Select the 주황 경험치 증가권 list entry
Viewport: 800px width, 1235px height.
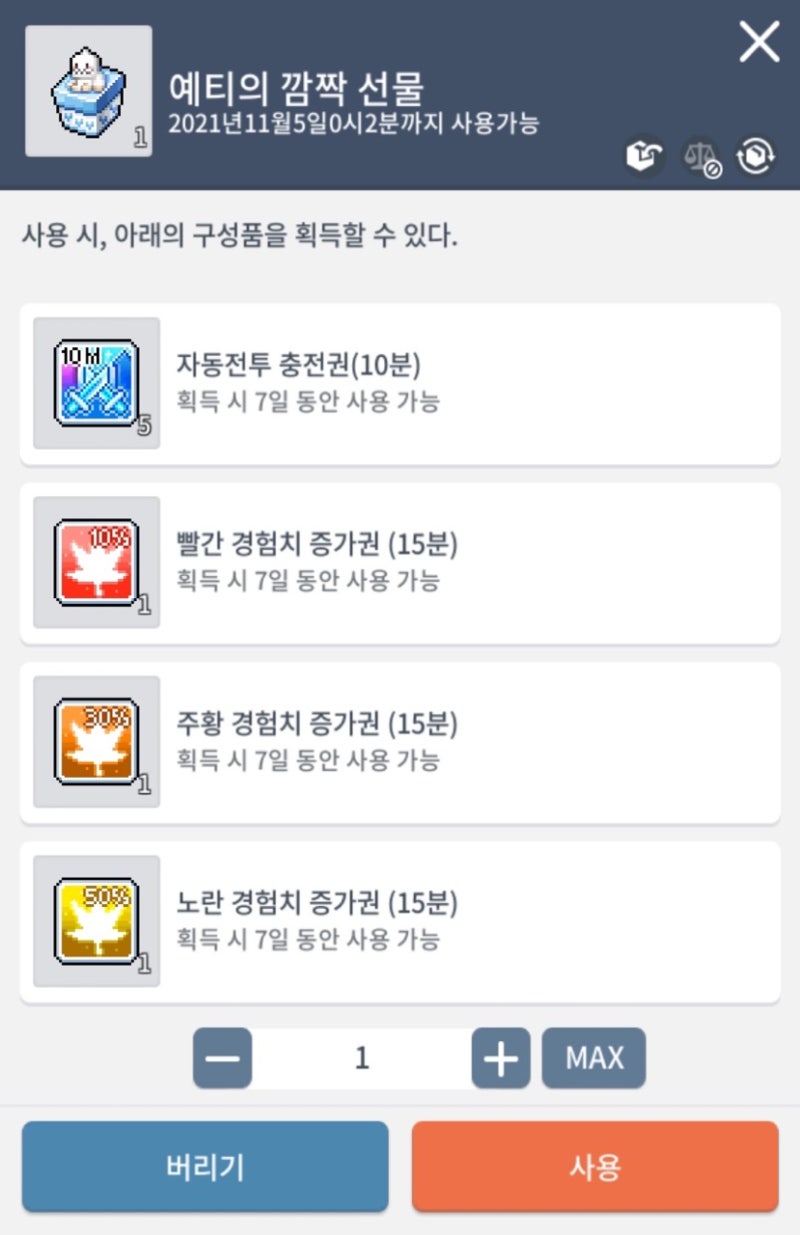point(400,741)
